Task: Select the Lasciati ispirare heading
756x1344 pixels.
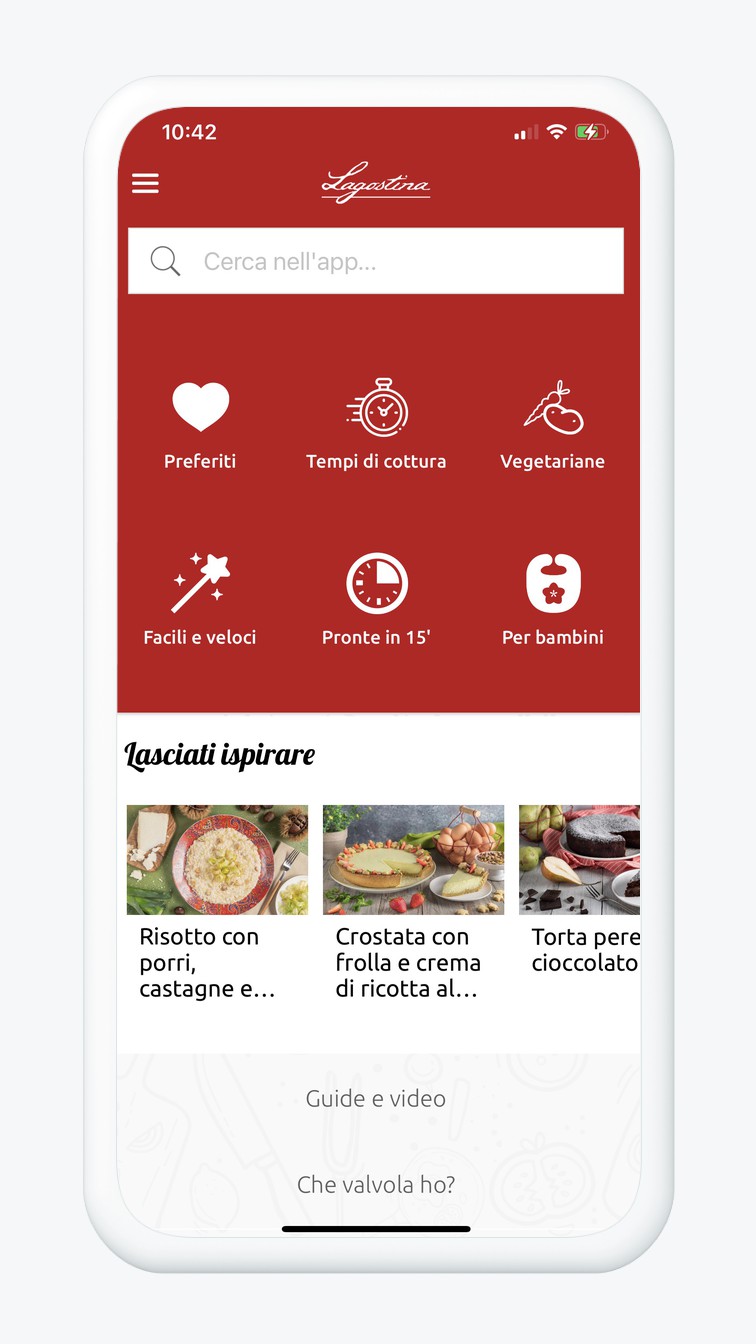Action: 219,755
